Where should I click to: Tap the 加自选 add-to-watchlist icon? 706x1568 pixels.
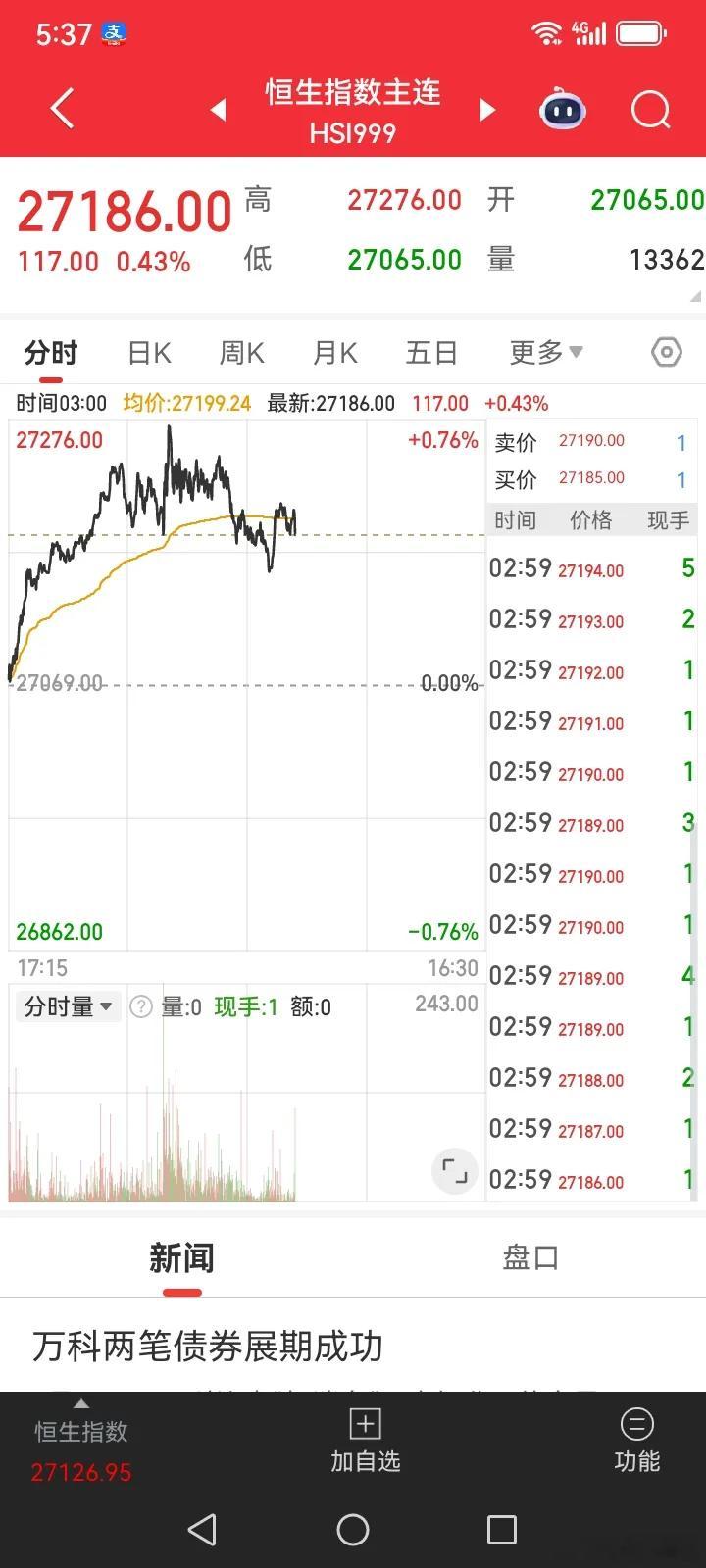365,1439
